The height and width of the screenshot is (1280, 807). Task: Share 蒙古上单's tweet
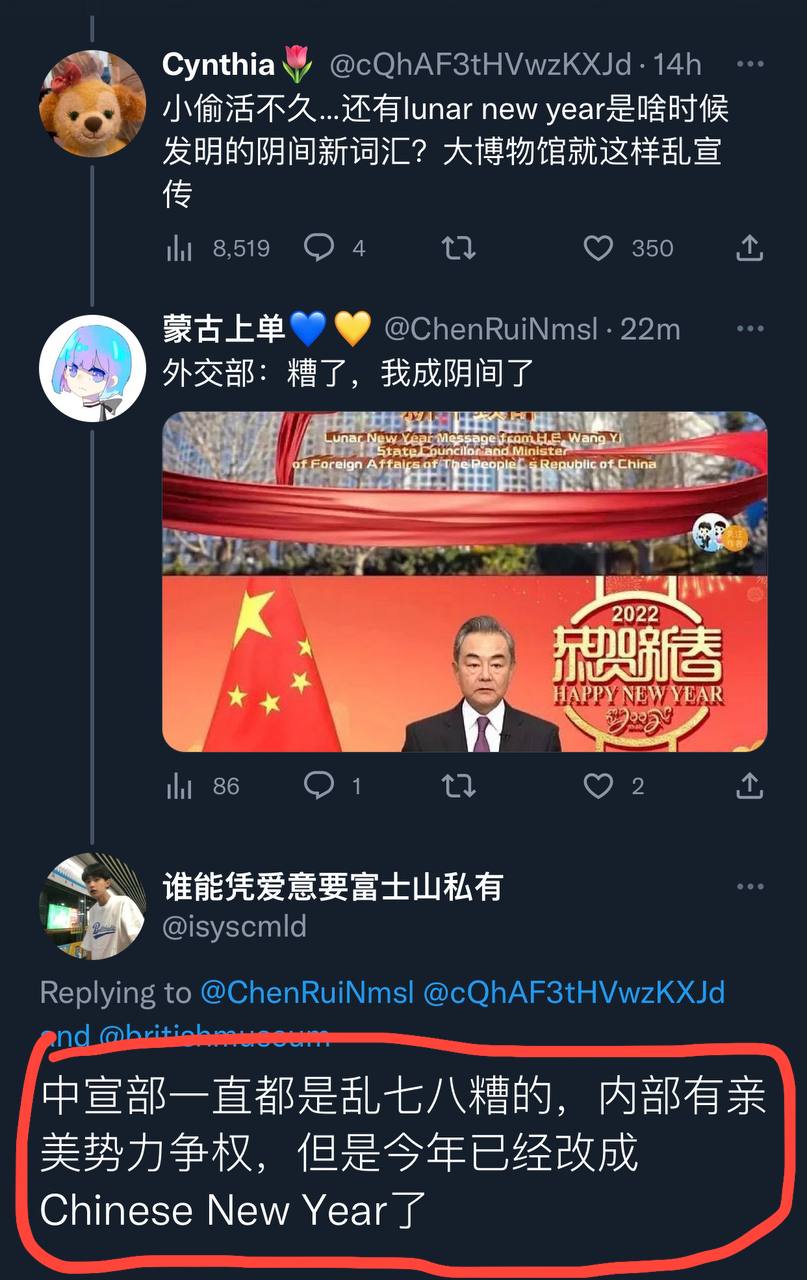point(749,786)
